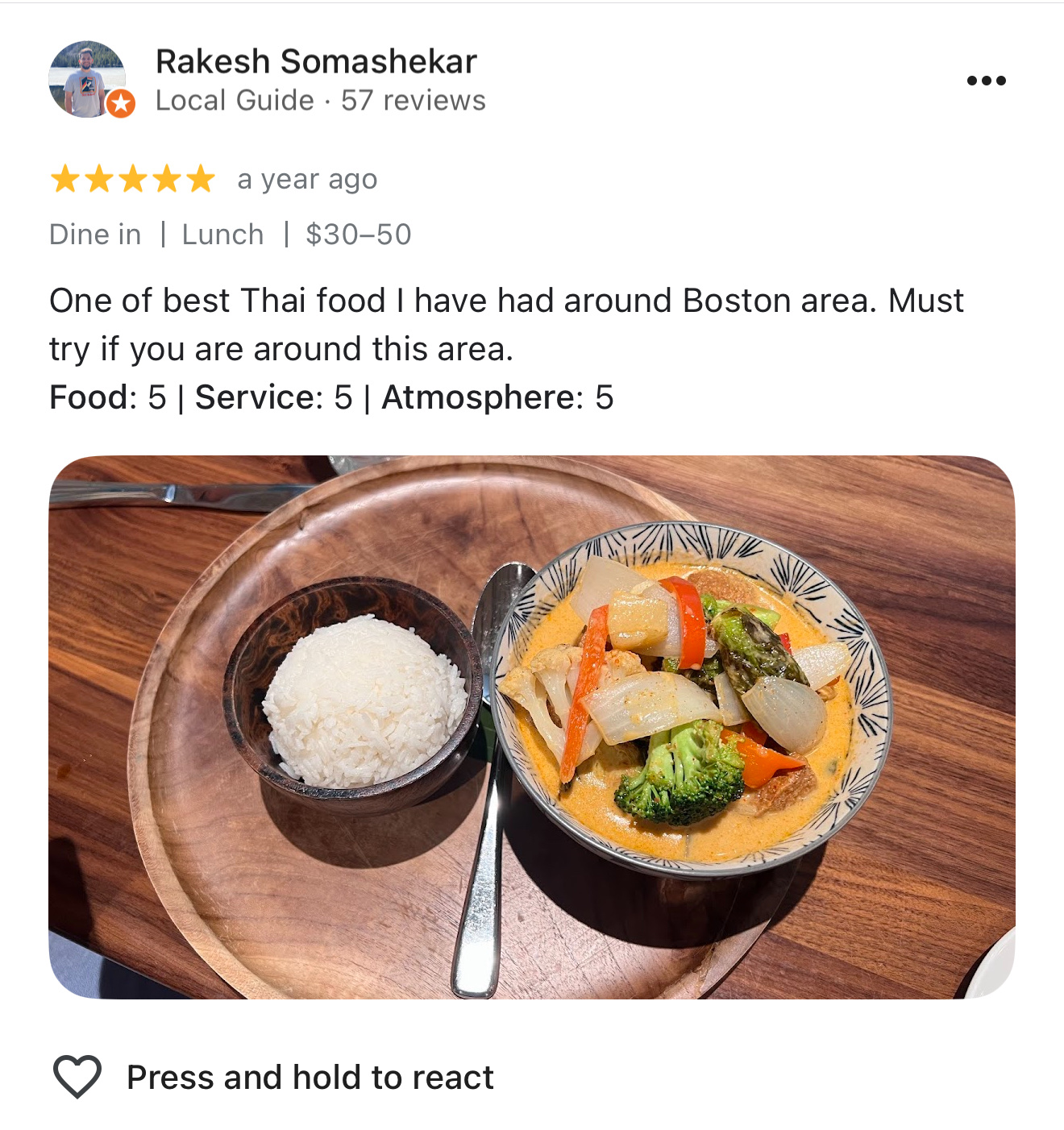Like the review with the heart icon
The image size is (1064, 1130).
pos(77,1076)
